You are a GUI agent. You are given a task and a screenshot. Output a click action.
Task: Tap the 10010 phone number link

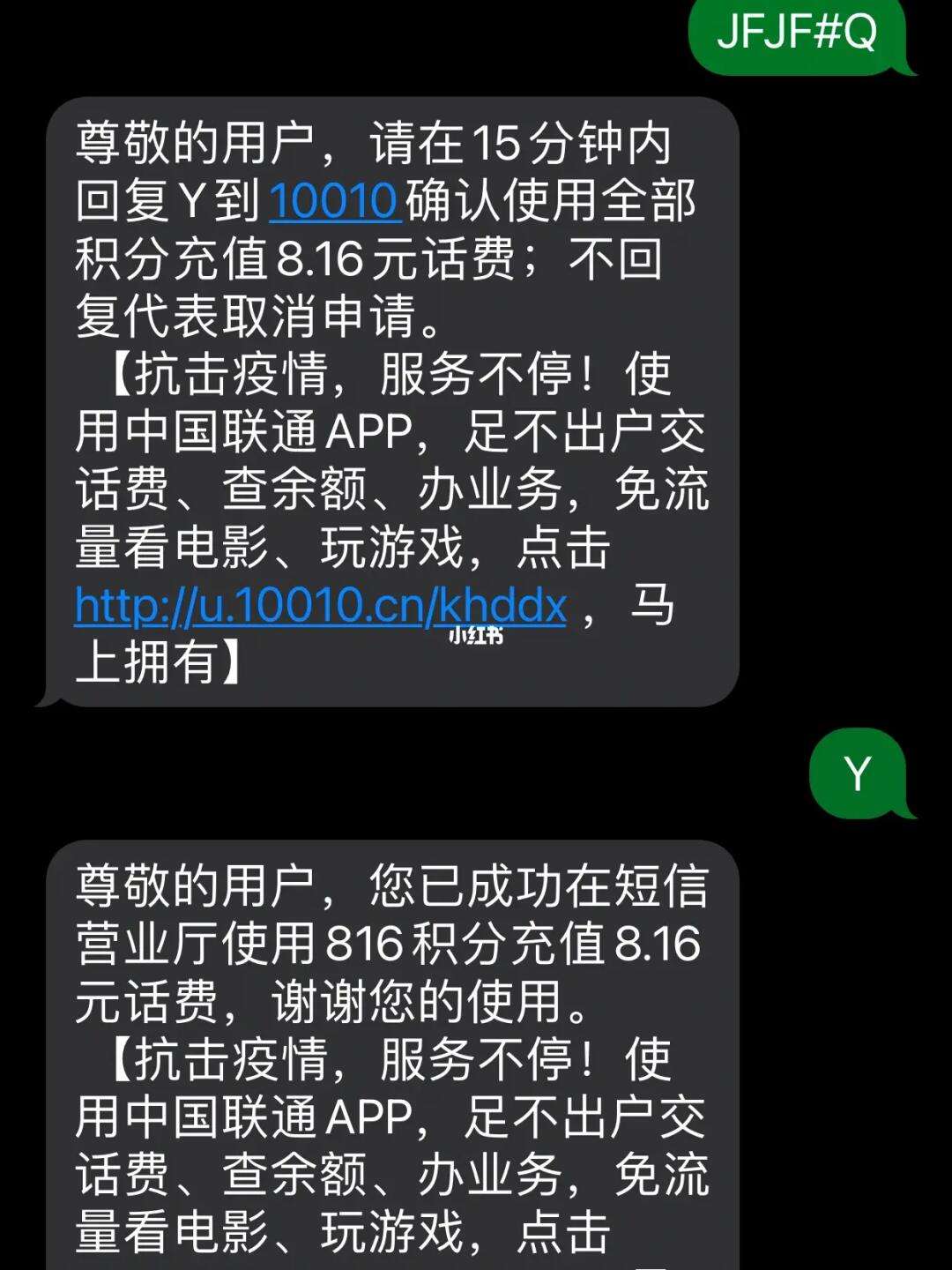pyautogui.click(x=334, y=201)
